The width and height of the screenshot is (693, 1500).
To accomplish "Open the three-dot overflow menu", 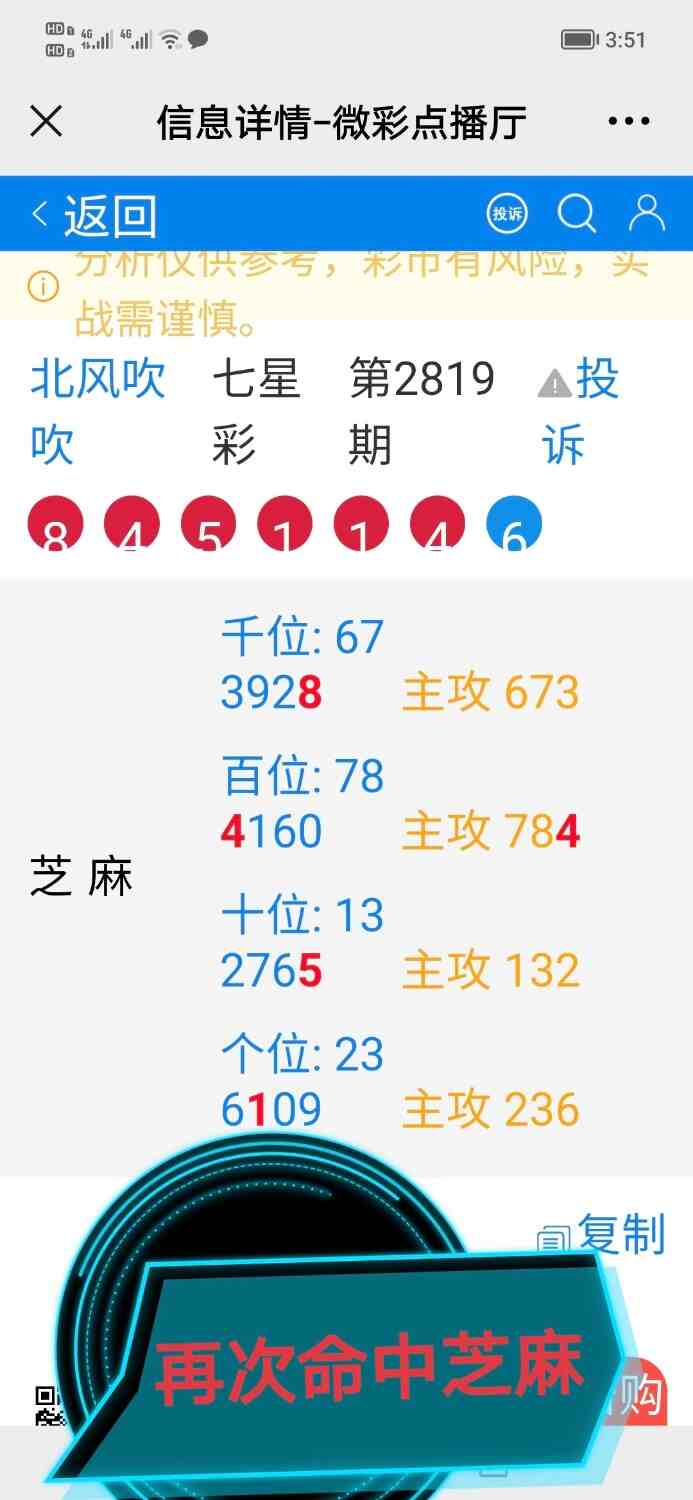I will click(628, 121).
